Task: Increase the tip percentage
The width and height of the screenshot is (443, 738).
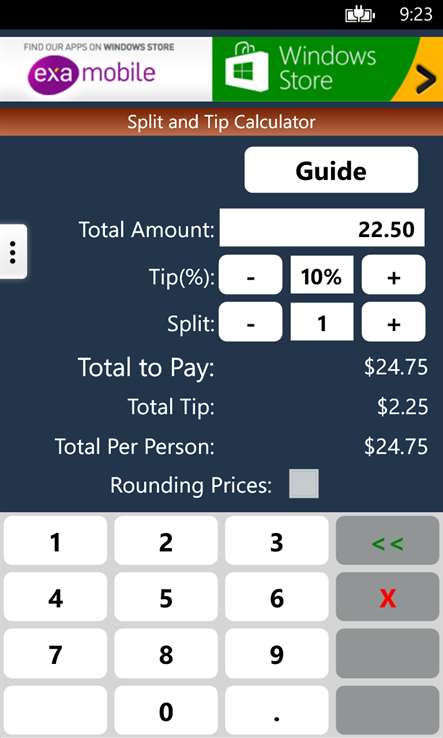Action: tap(394, 275)
